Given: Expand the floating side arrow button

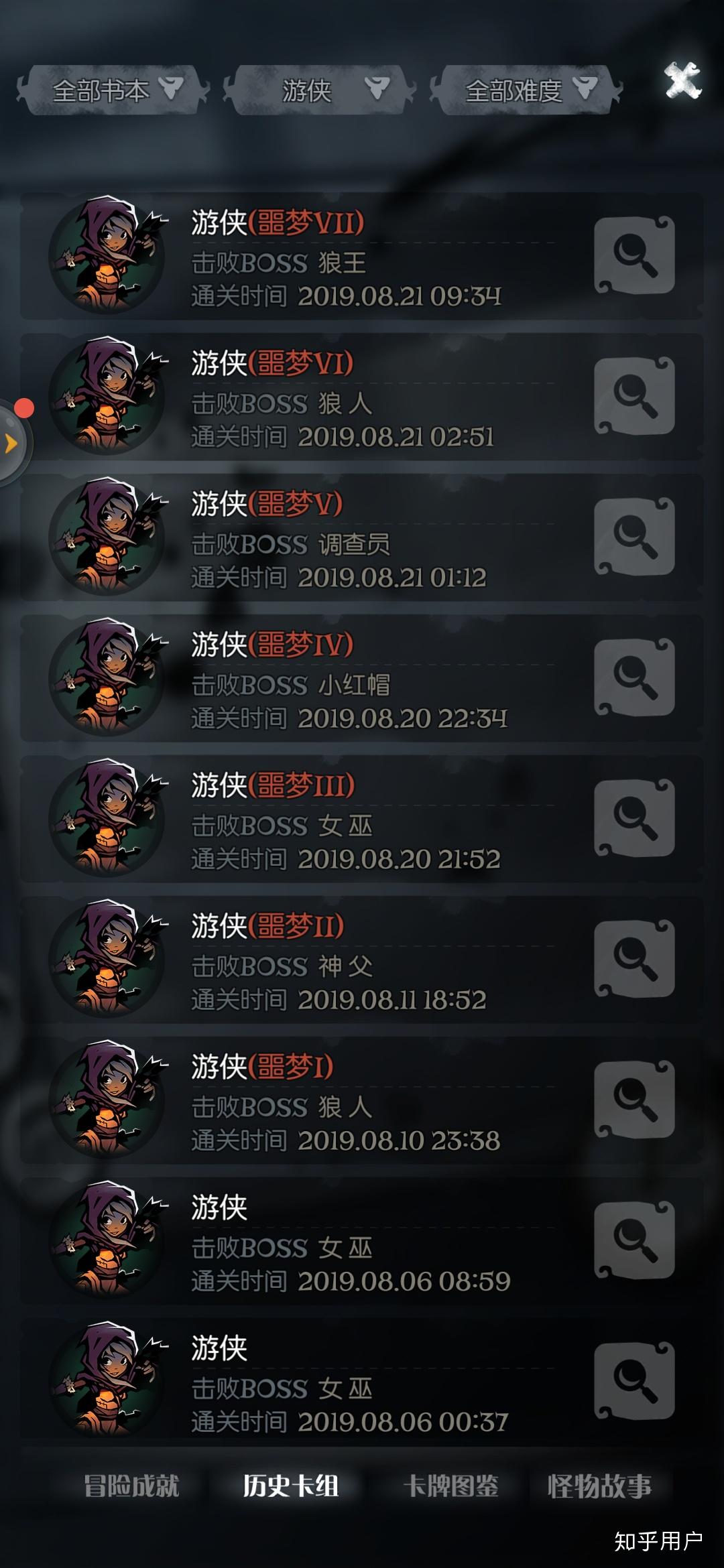Looking at the screenshot, I should [11, 443].
